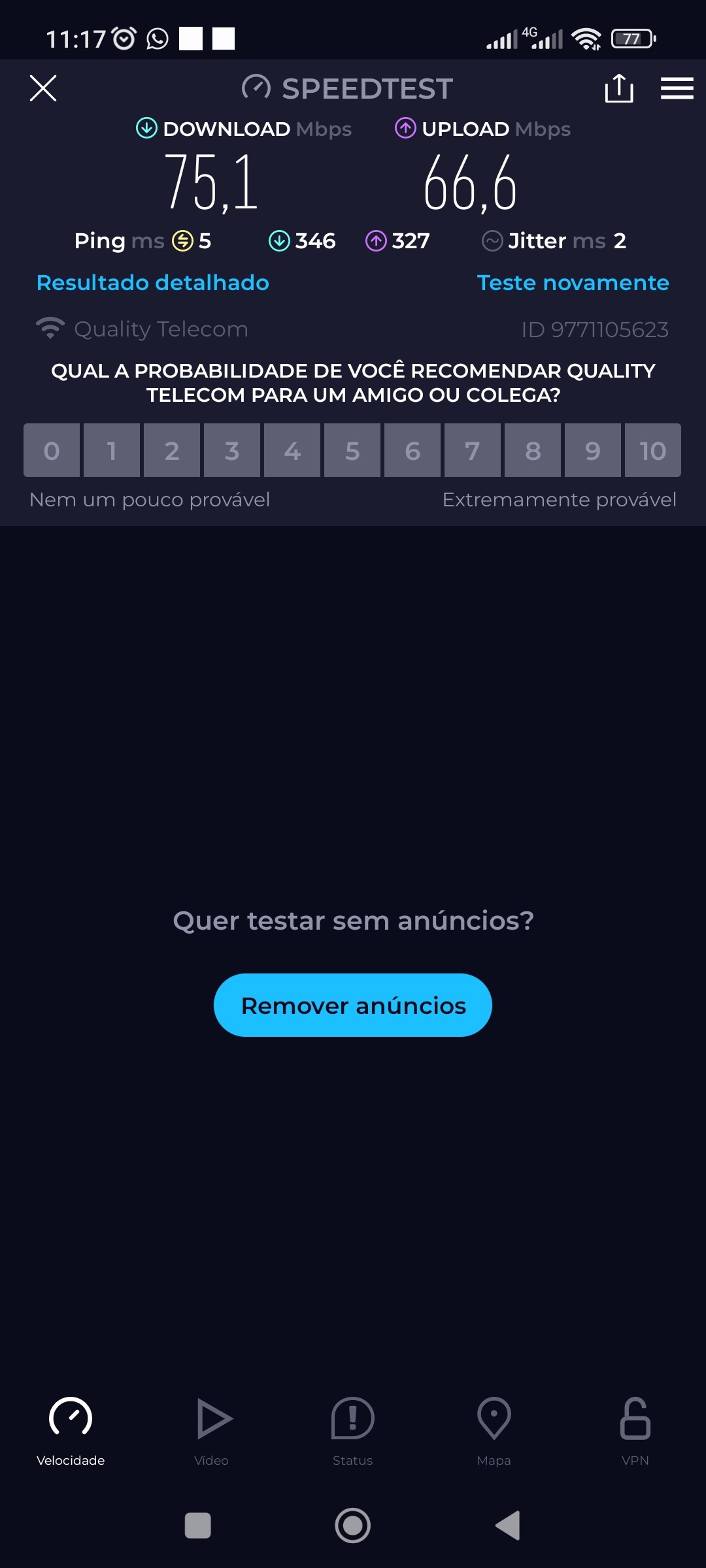
Task: Choose 5 on the recommendation scale
Action: 352,450
